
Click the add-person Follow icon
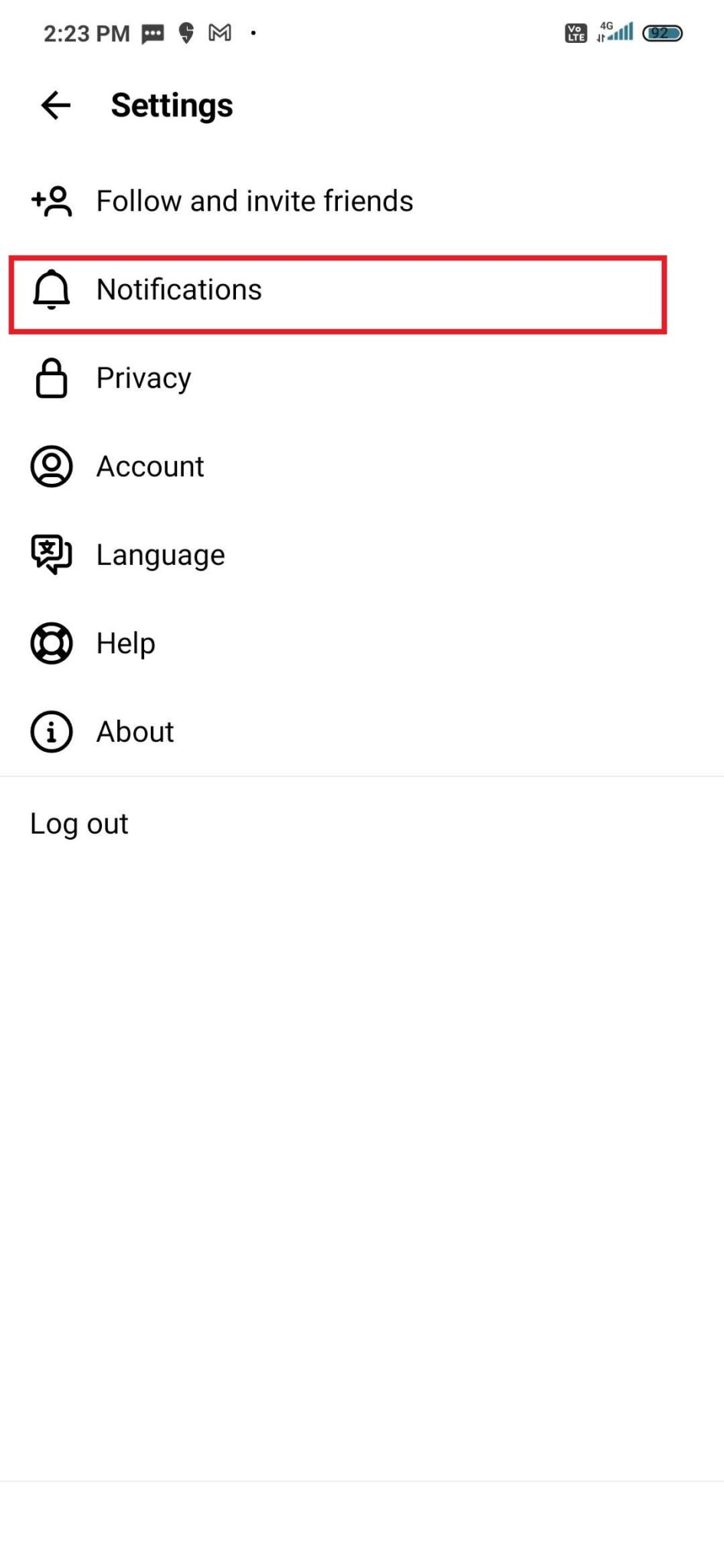pos(51,201)
